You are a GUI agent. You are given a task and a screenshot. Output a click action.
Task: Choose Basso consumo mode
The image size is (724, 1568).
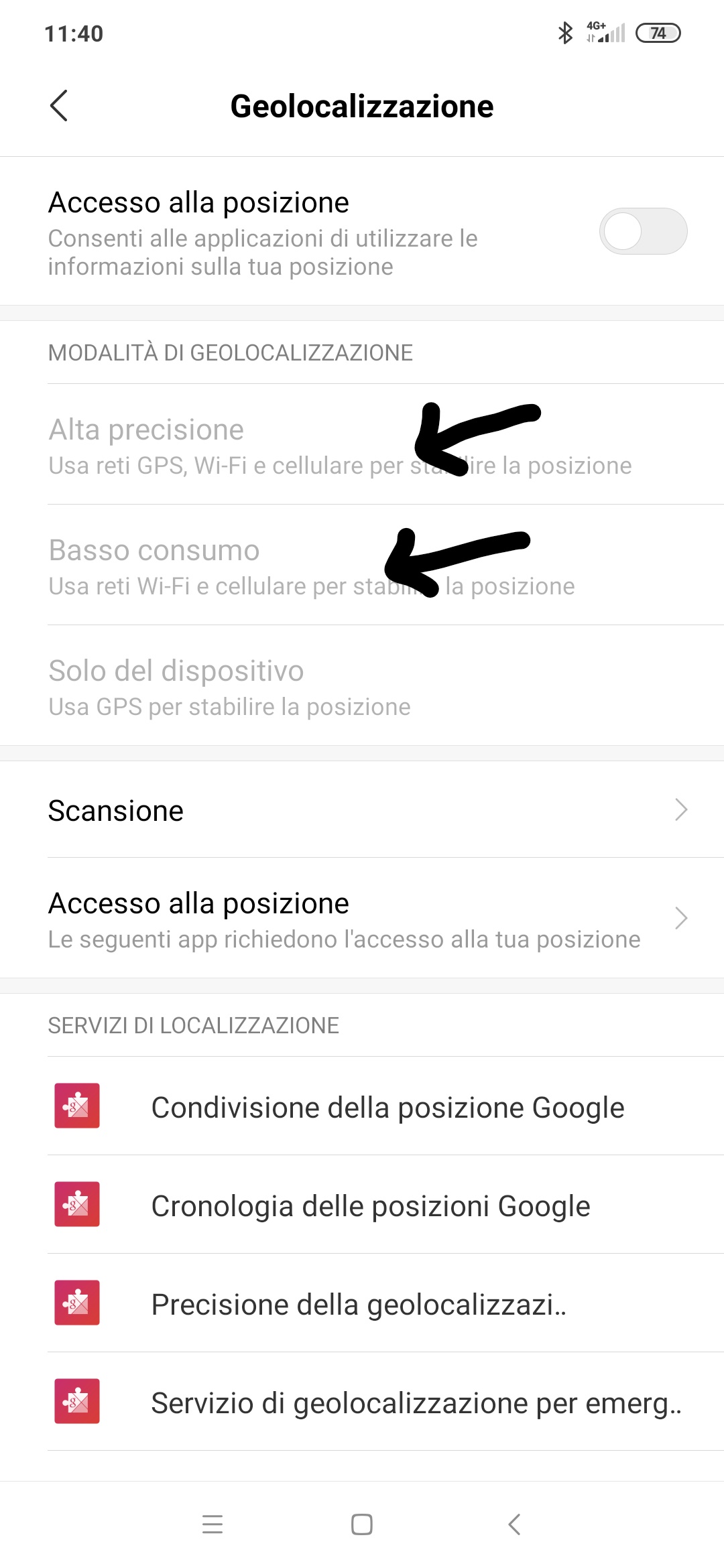click(362, 565)
